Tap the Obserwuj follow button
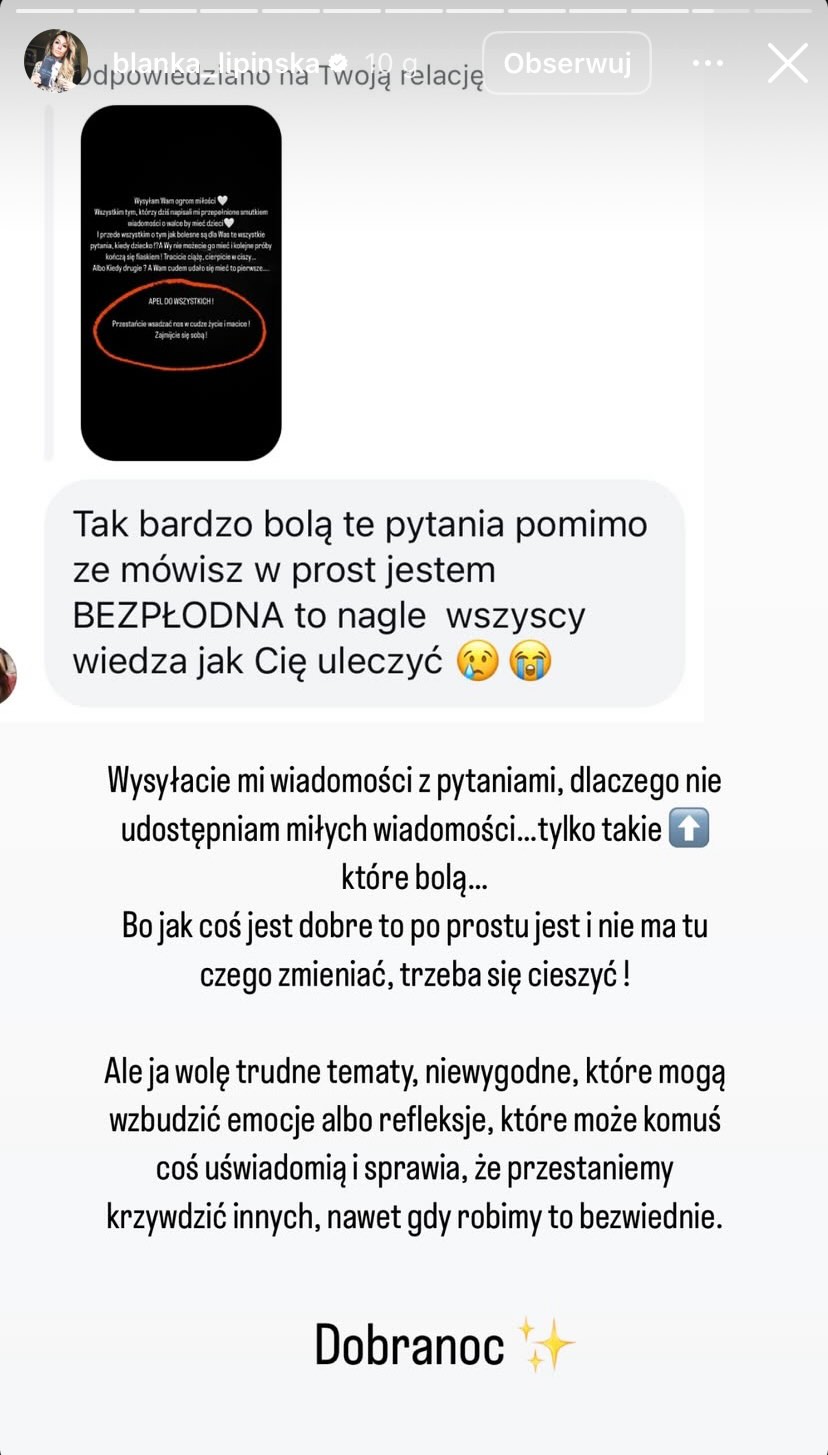This screenshot has height=1455, width=828. tap(567, 63)
